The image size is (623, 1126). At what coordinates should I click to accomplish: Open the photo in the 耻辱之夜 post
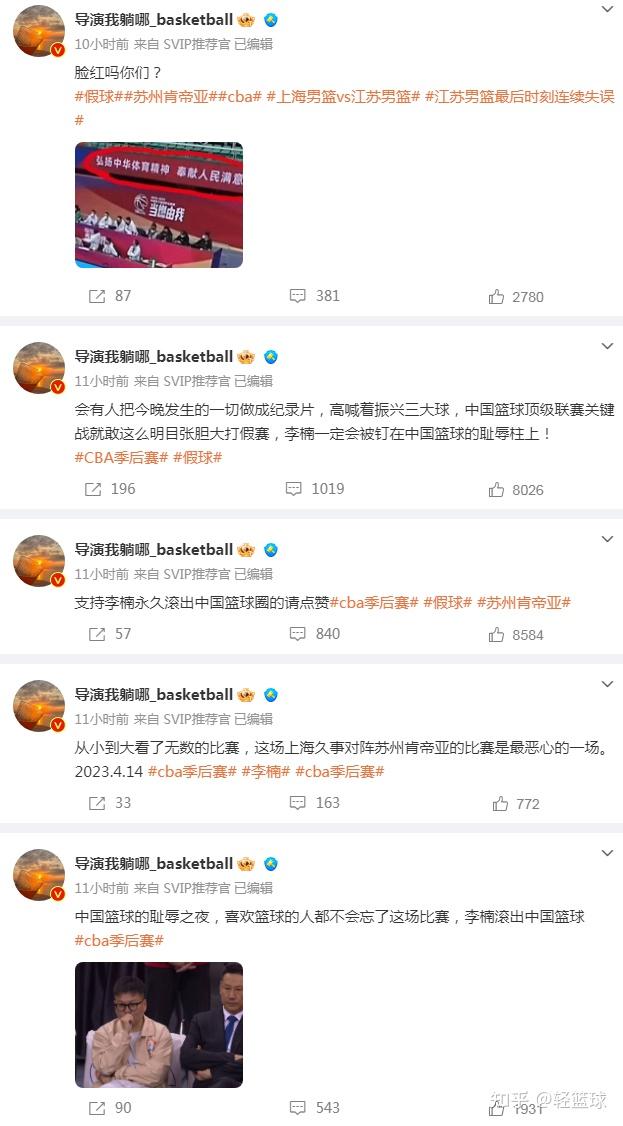159,1025
